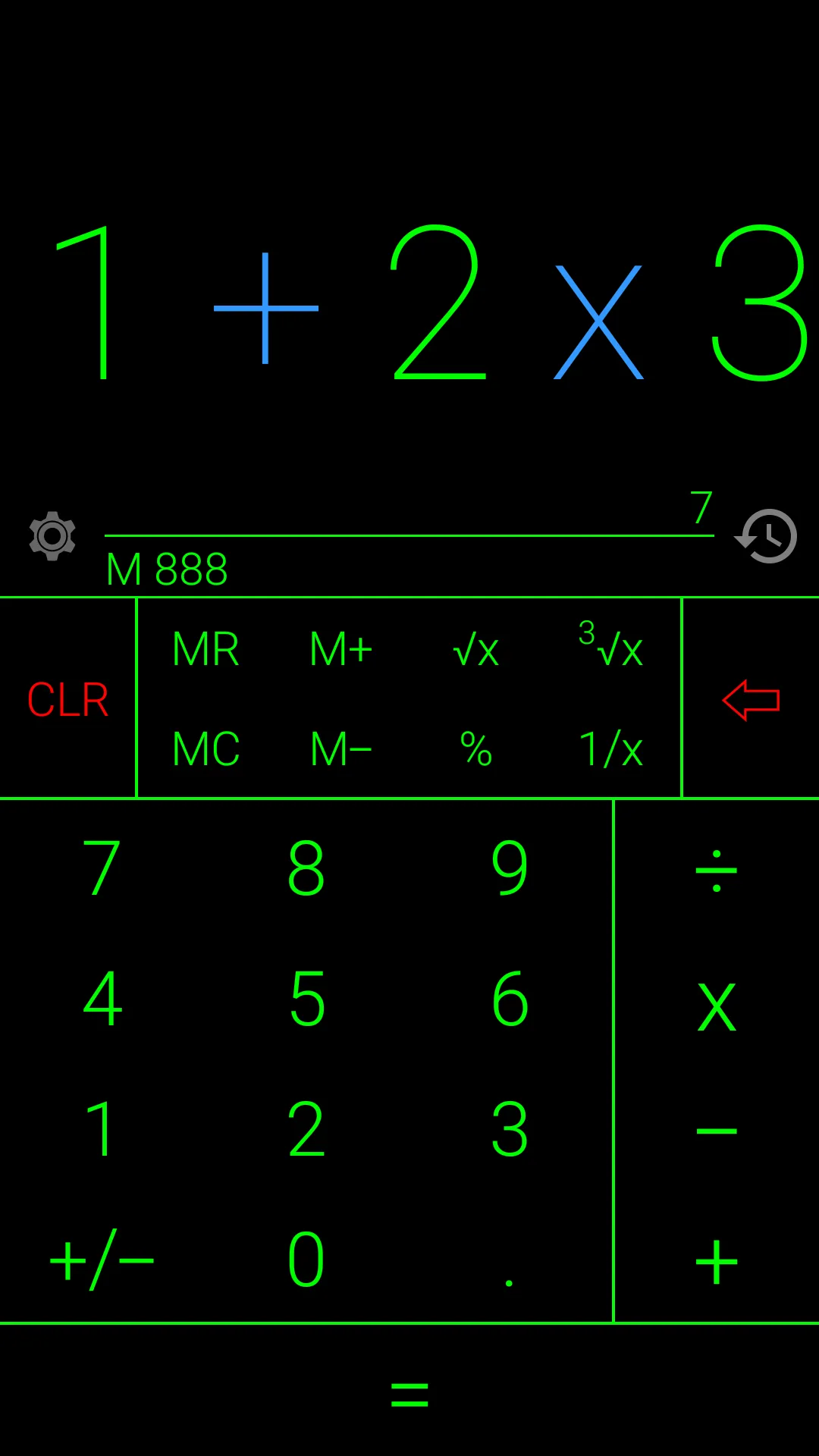Image resolution: width=819 pixels, height=1456 pixels.
Task: Calculate the square root
Action: (475, 650)
